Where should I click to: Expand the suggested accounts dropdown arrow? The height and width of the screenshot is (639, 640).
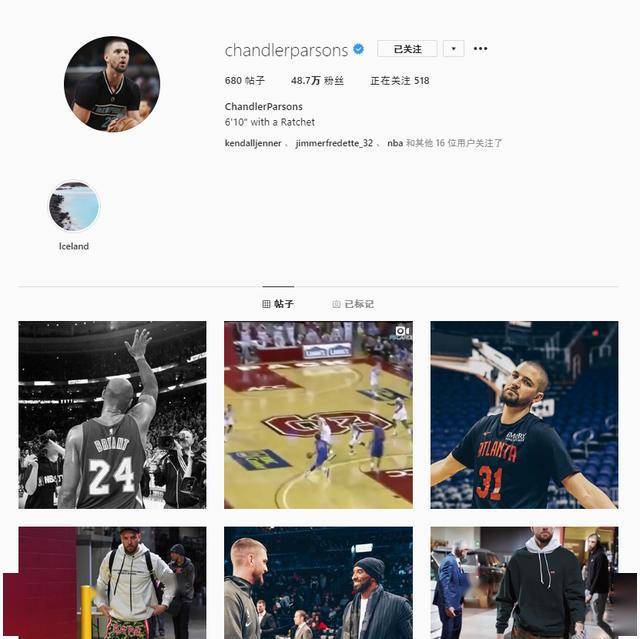click(453, 49)
